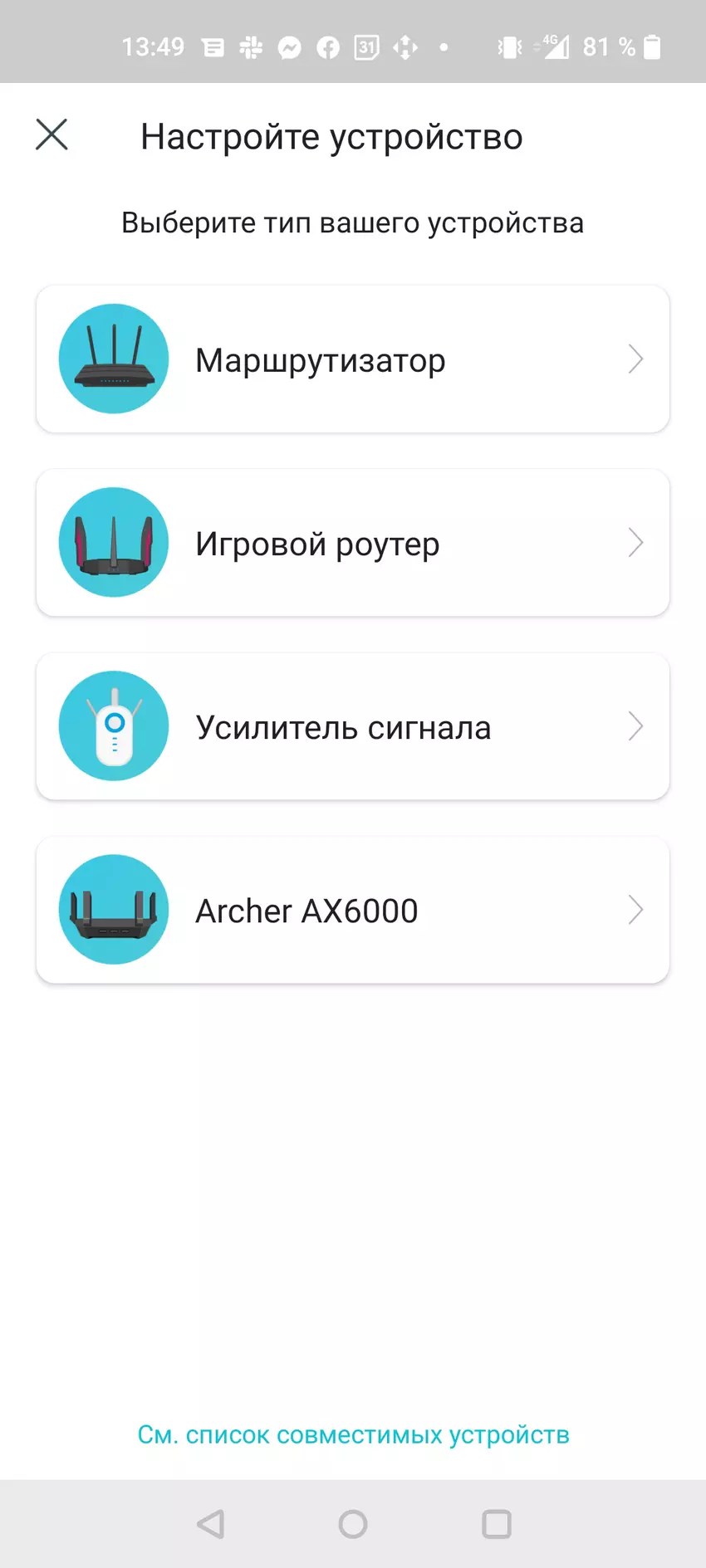Go back with the system back button
Screen dimensions: 706x1568
[x=211, y=1524]
